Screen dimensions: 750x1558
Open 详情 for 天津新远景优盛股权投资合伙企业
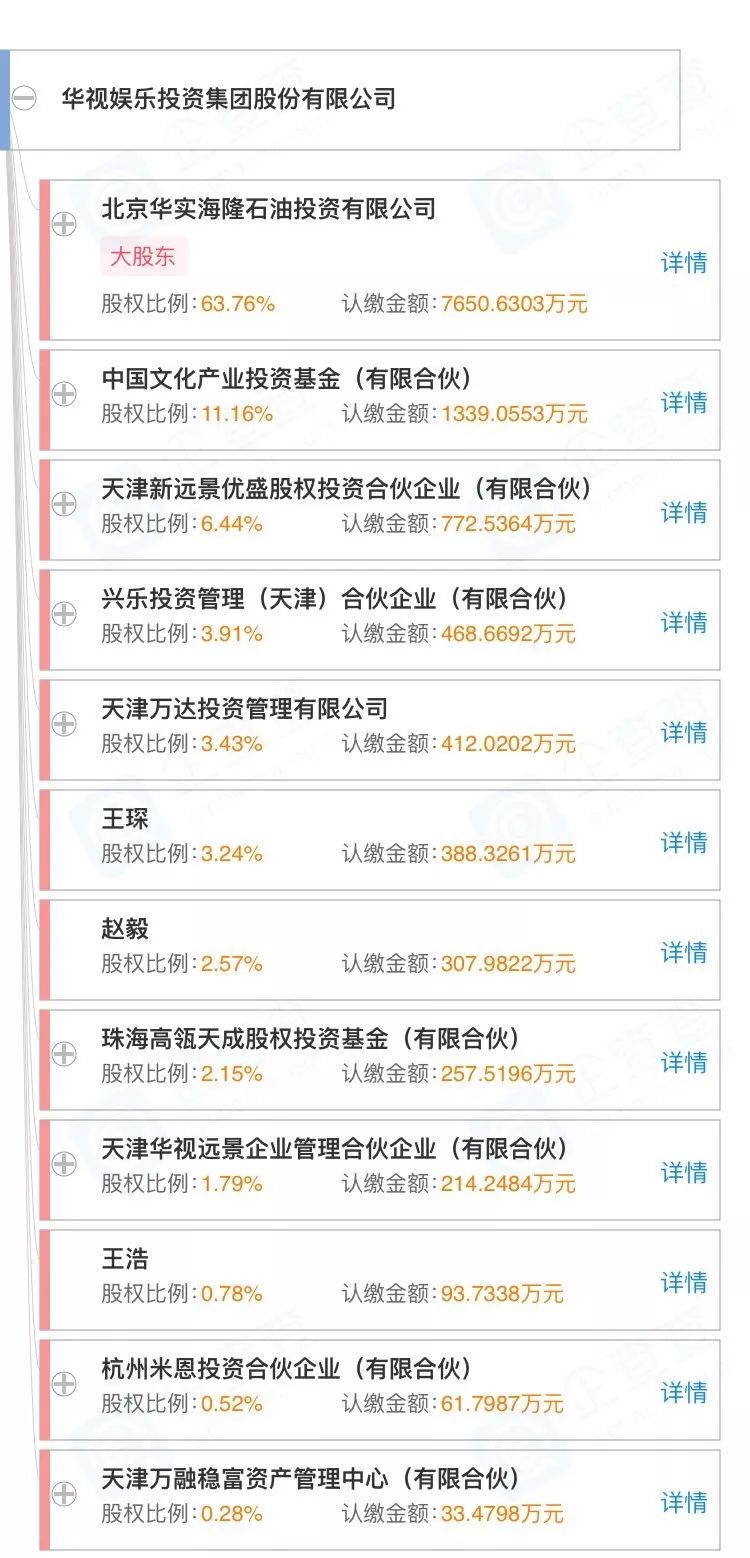click(x=684, y=513)
